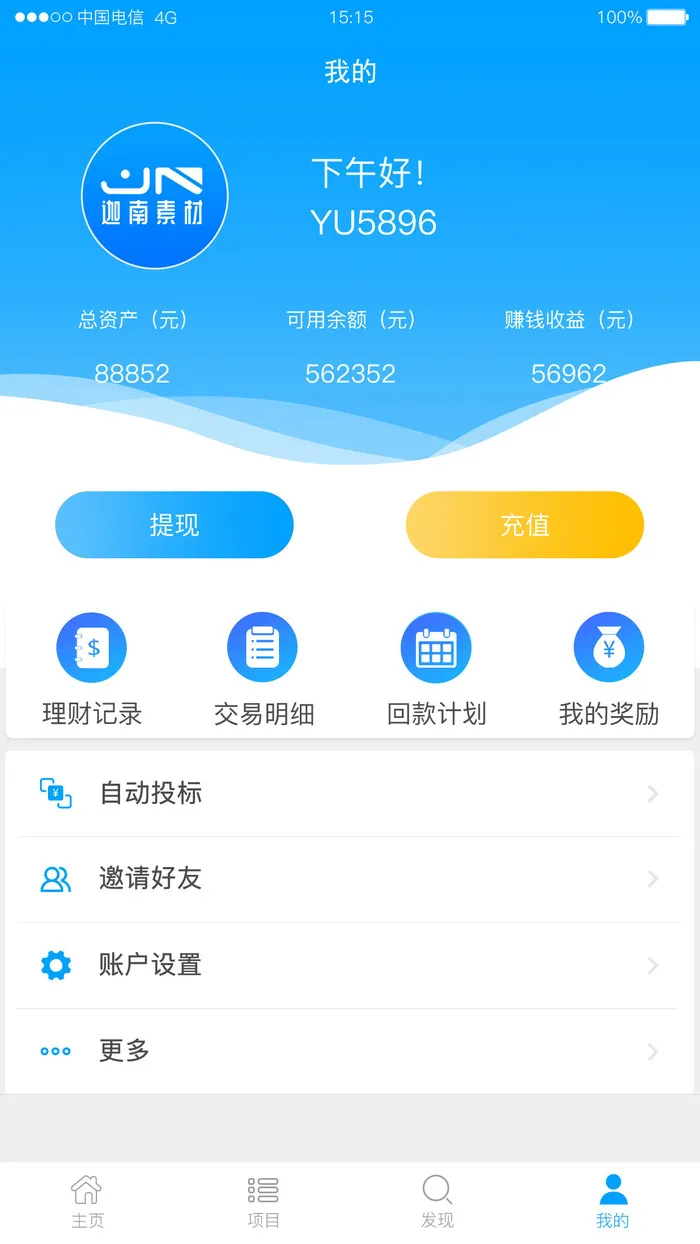700x1244 pixels.
Task: Select 邀请好友 to invite friends
Action: (x=349, y=879)
